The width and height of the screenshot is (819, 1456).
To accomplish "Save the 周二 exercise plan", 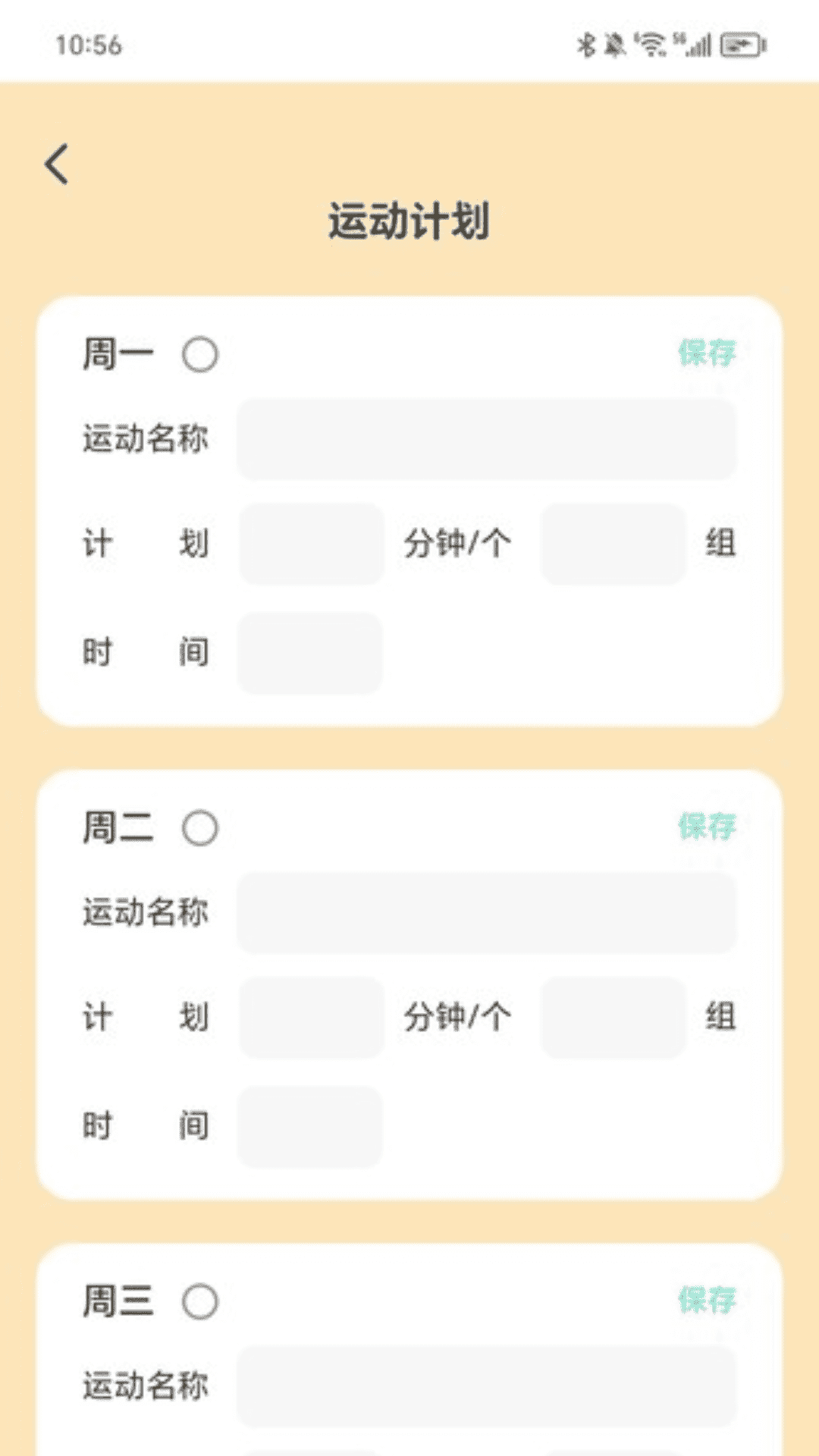I will 707,827.
